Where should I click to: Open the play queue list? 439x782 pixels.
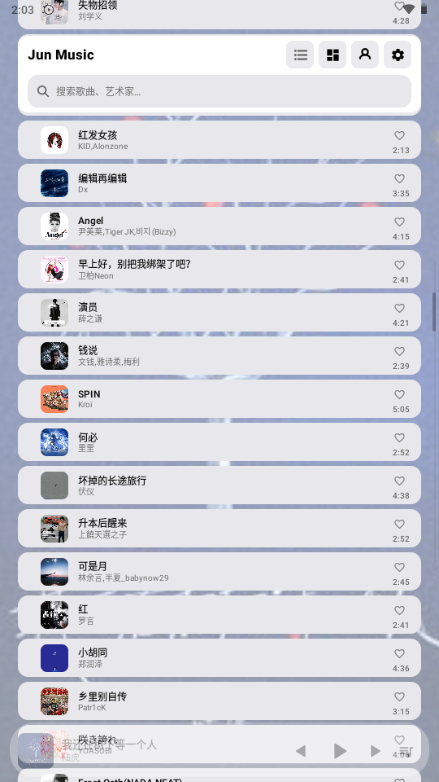pos(407,751)
